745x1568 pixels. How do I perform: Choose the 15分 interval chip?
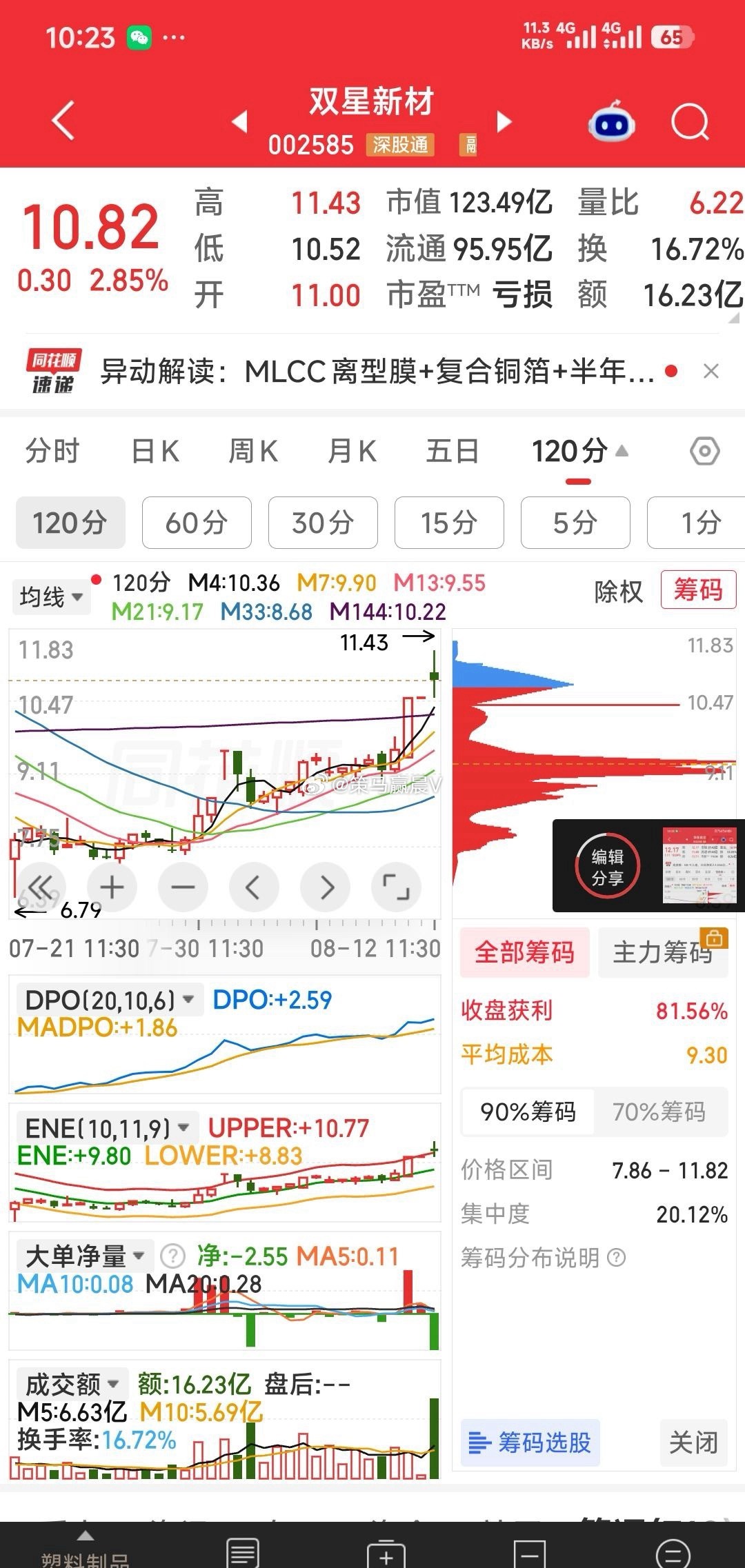[449, 523]
